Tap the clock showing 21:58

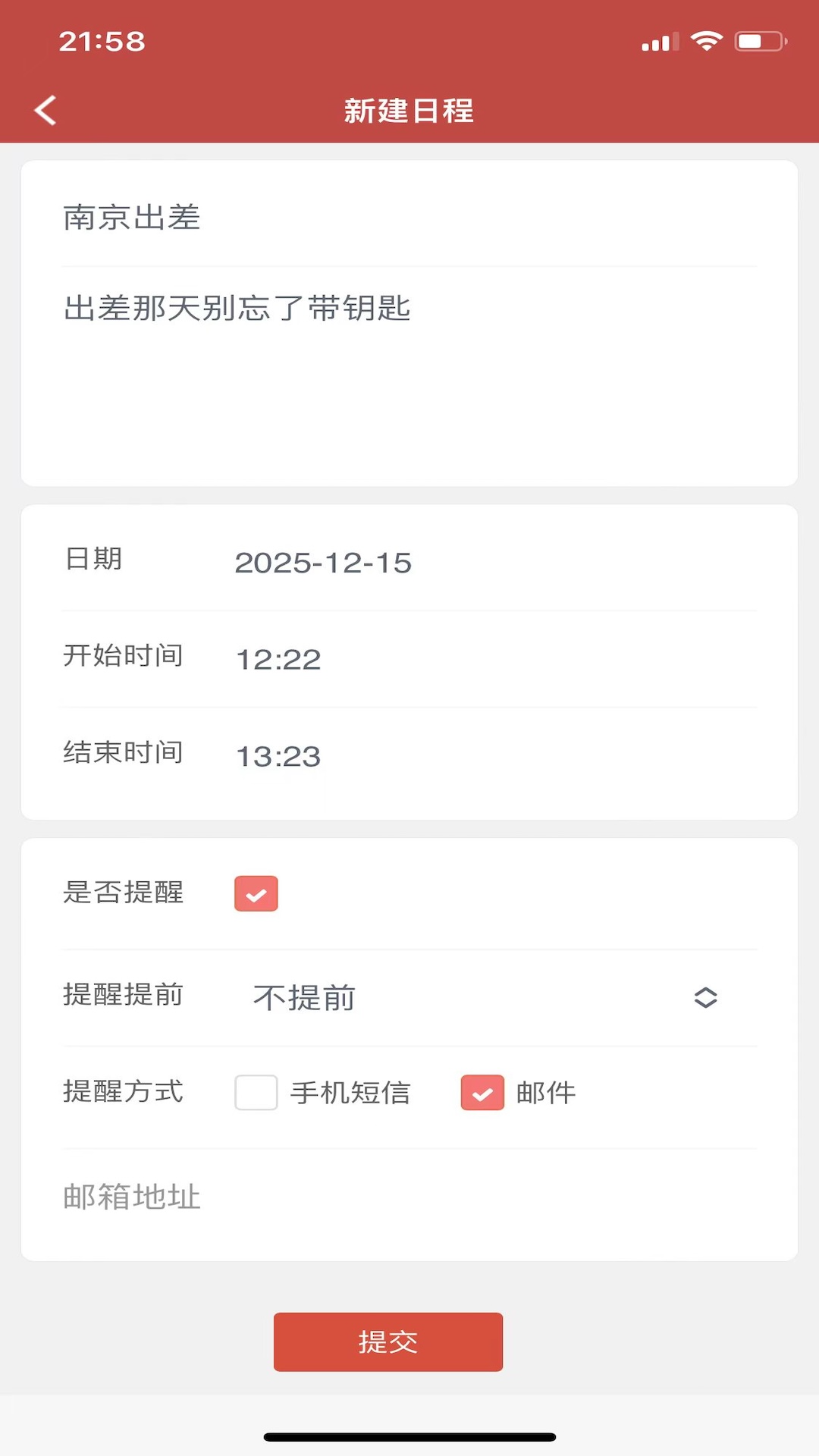point(101,42)
